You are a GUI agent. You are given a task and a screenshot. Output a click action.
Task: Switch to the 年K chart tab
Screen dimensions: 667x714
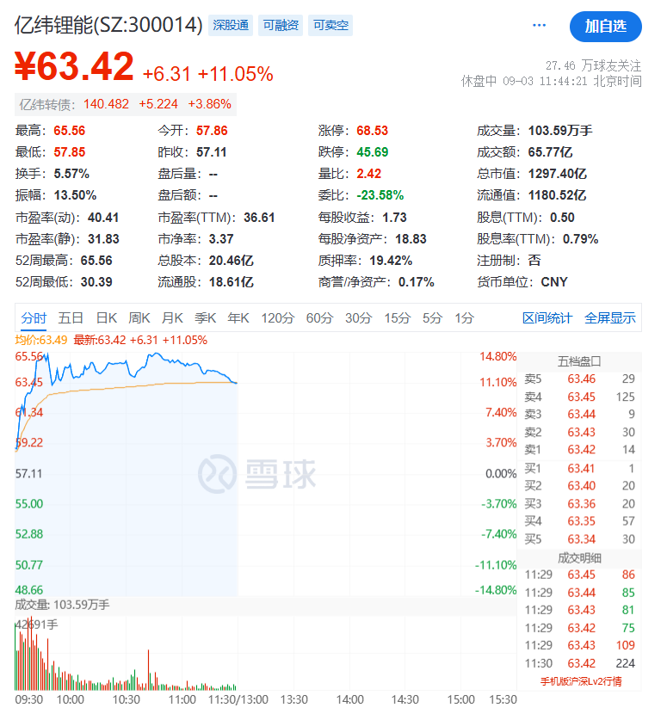click(238, 318)
